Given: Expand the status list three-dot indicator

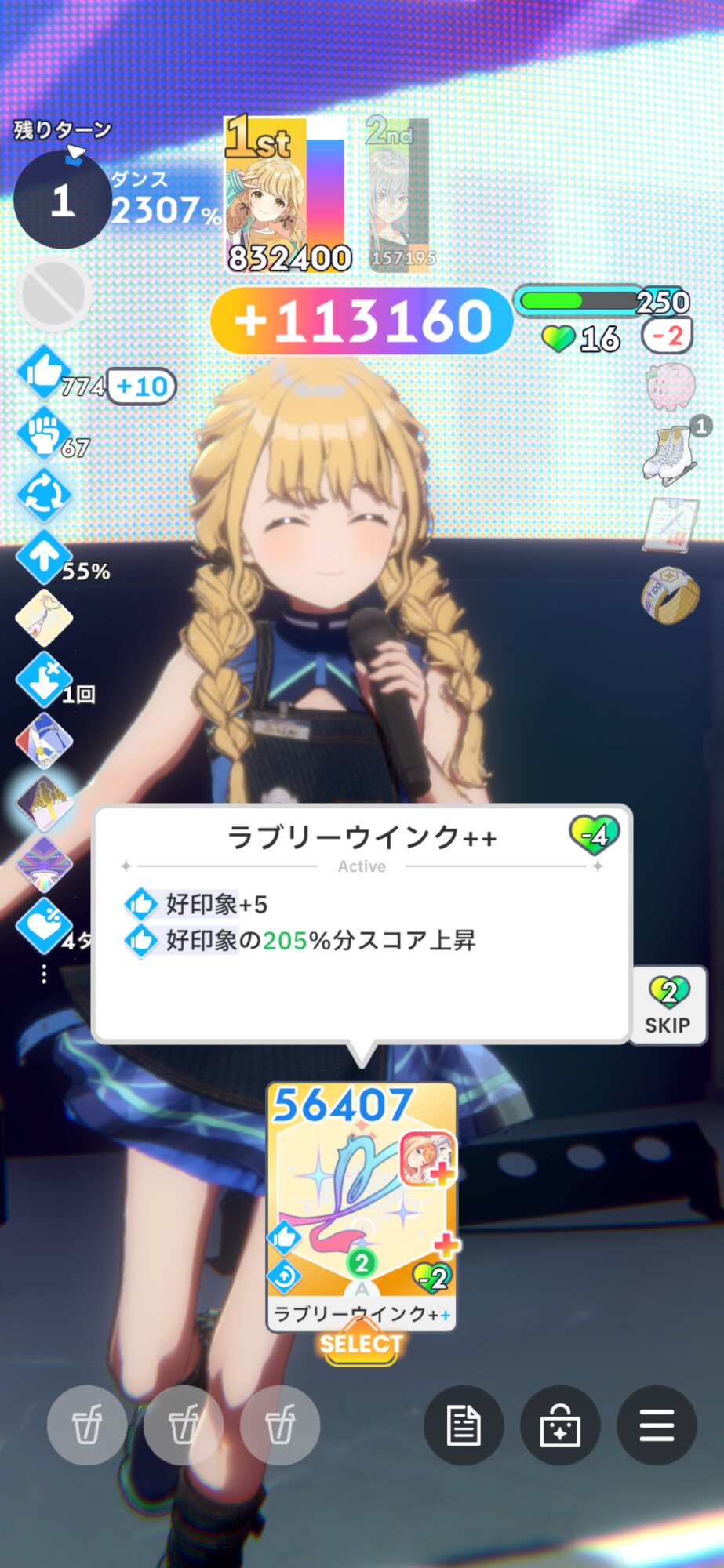Looking at the screenshot, I should point(44,974).
